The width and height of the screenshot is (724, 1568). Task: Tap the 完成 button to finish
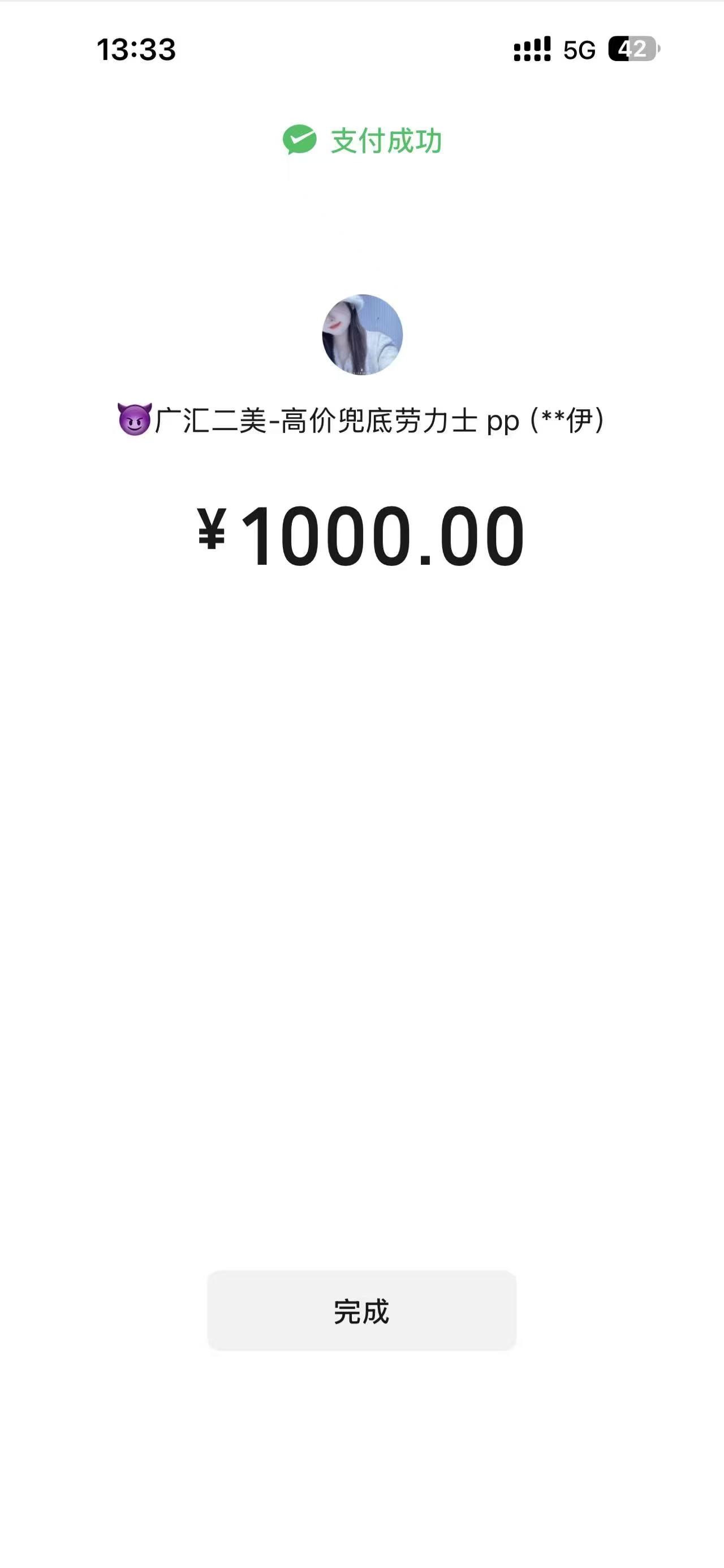(x=361, y=1310)
